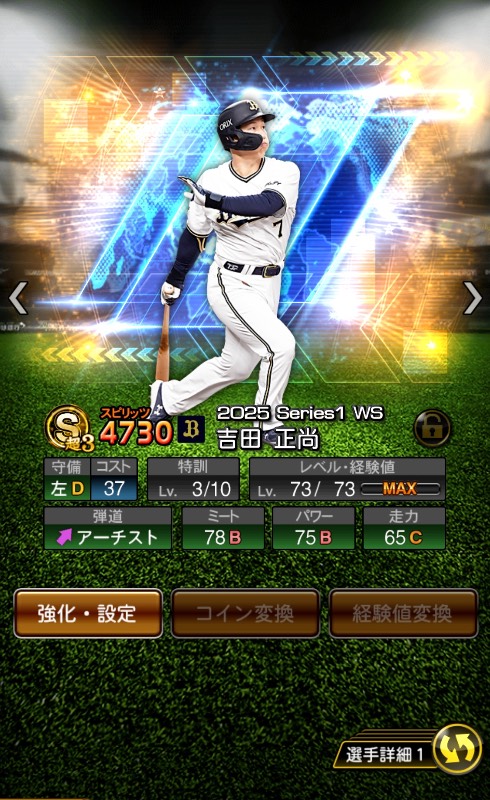Go to the previous player with left arrow
The image size is (490, 800).
click(18, 298)
